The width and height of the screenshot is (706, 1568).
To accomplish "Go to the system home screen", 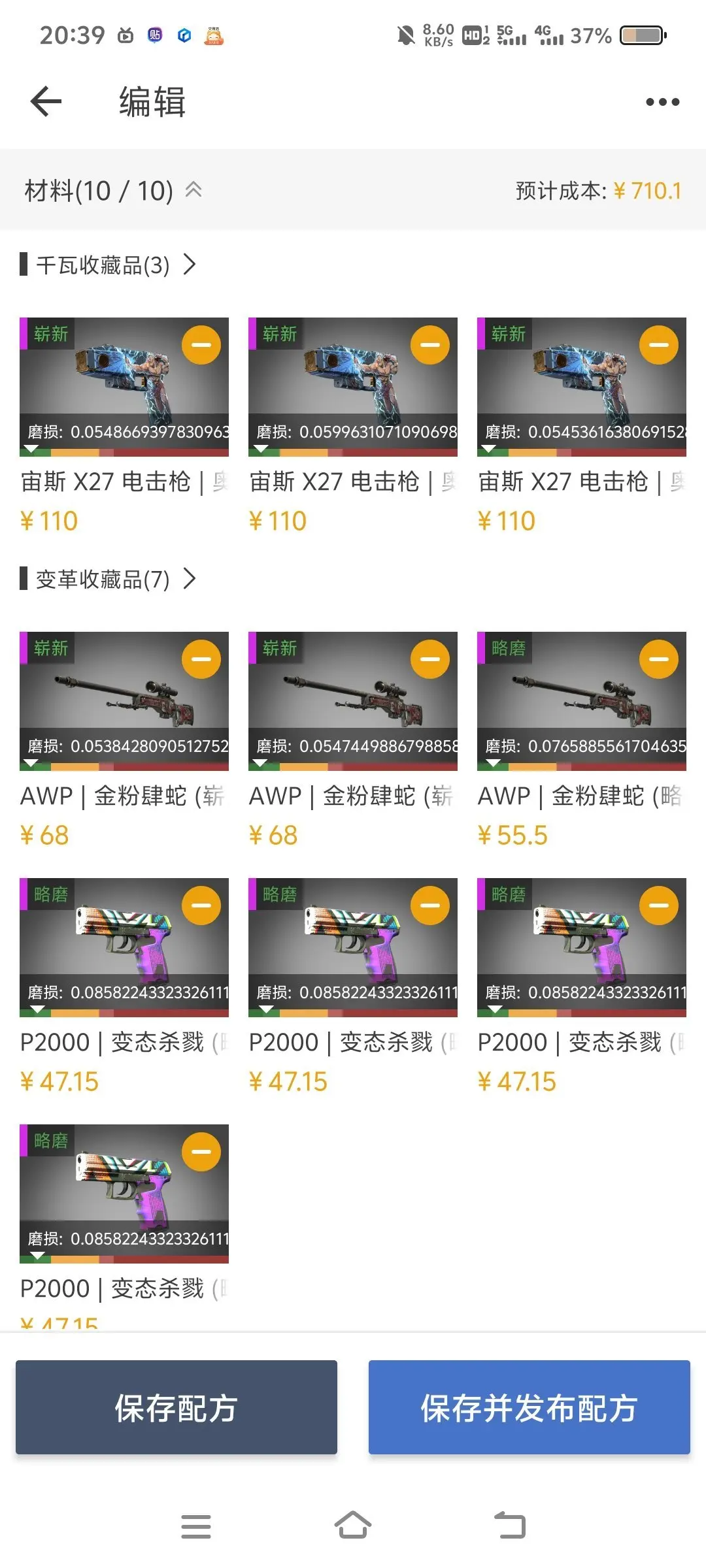I will coord(353,1526).
